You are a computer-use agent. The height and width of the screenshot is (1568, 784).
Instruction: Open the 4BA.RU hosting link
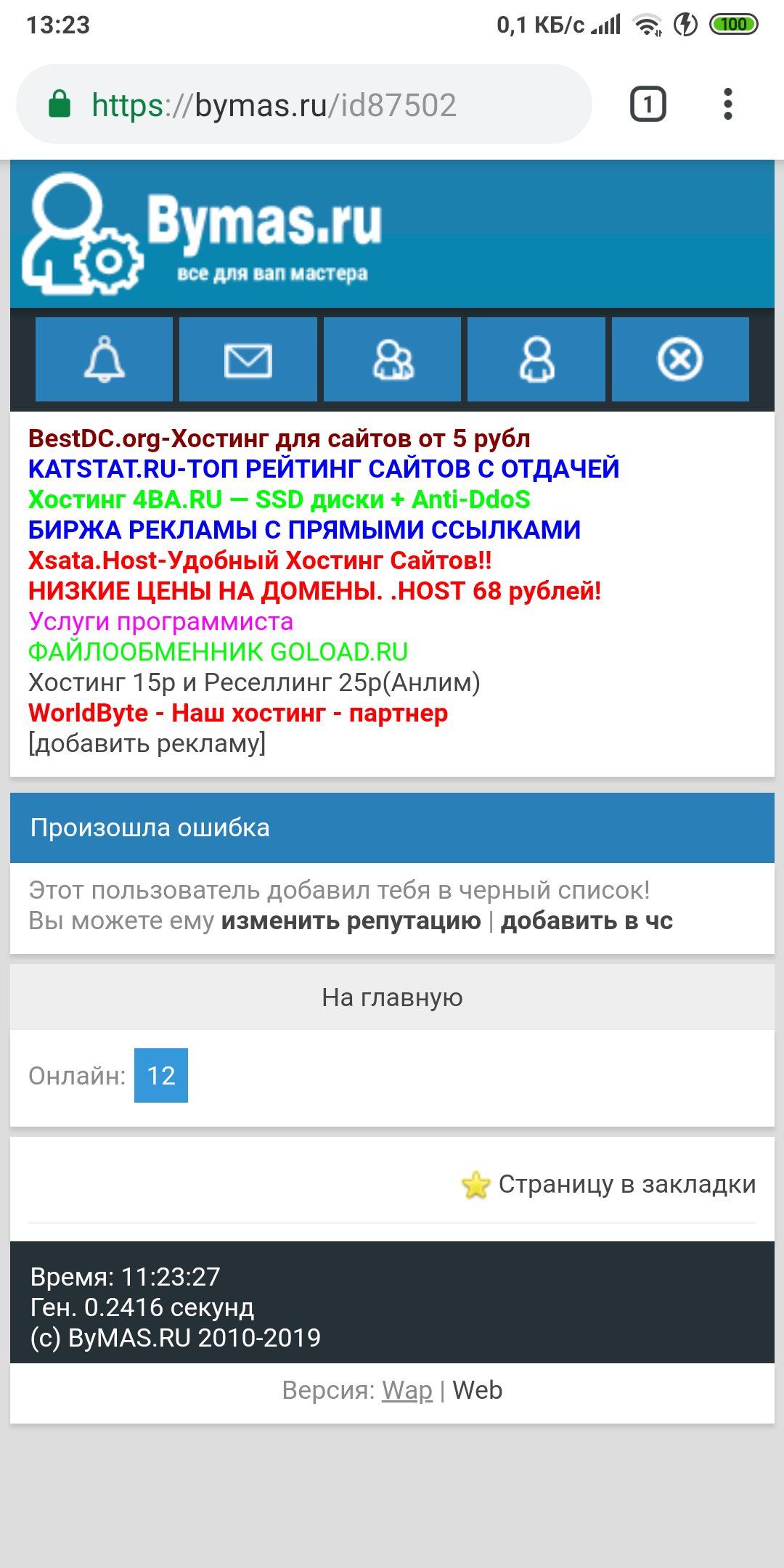pos(279,499)
